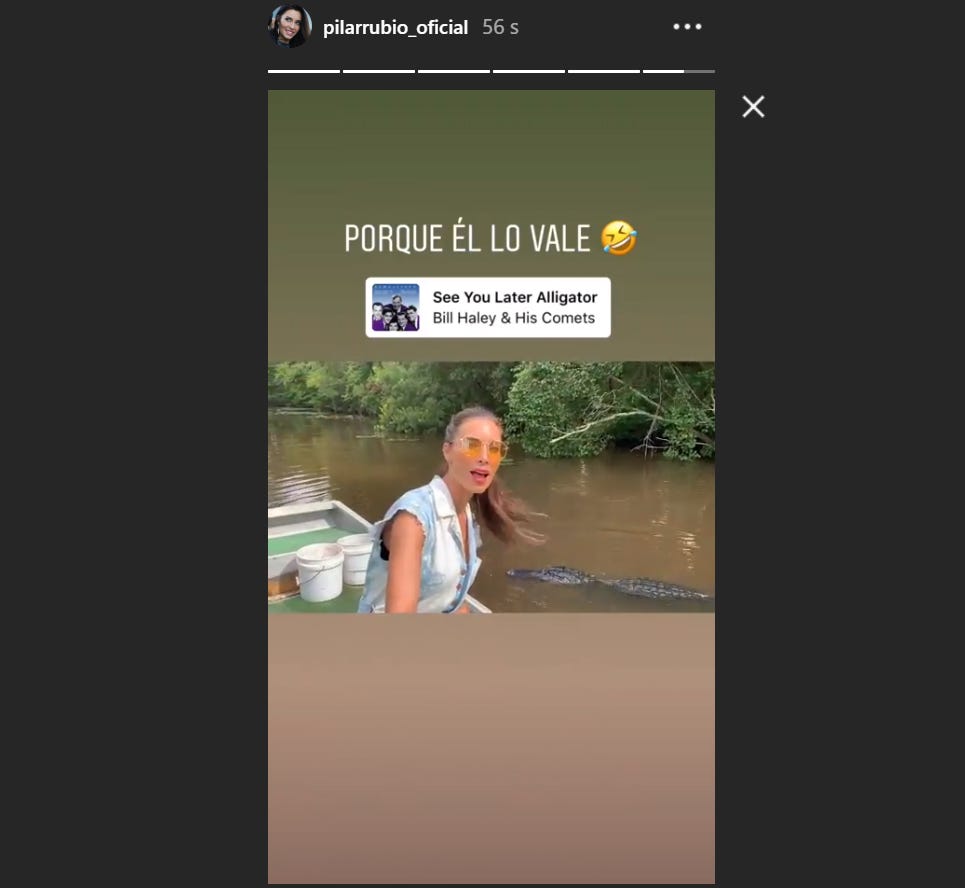
Task: Open the See You Later Alligator music sticker
Action: click(x=488, y=307)
